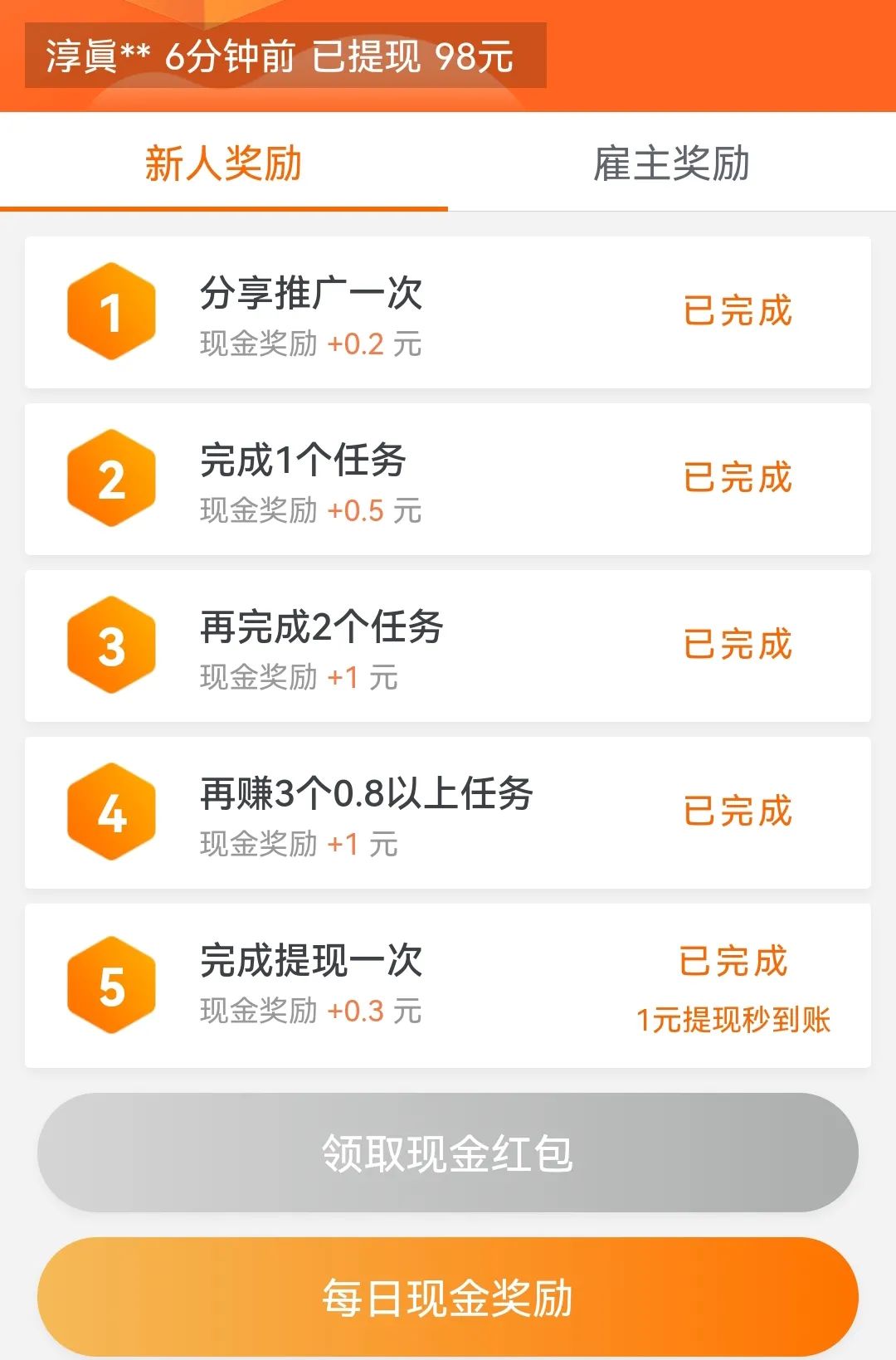Open 每日现金奖励
Screen dimensions: 896x1360
click(x=448, y=1297)
